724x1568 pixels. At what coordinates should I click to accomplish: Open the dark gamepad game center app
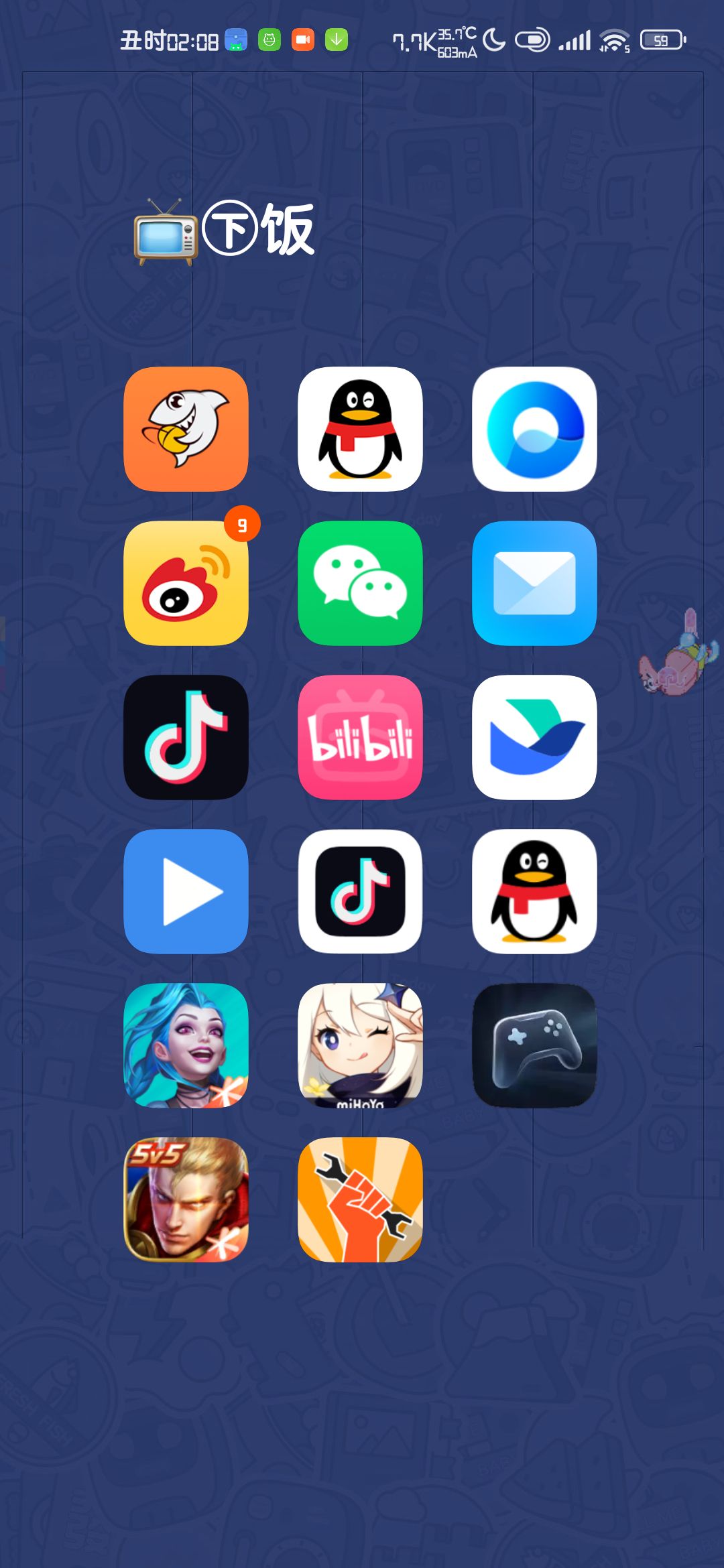point(534,1045)
